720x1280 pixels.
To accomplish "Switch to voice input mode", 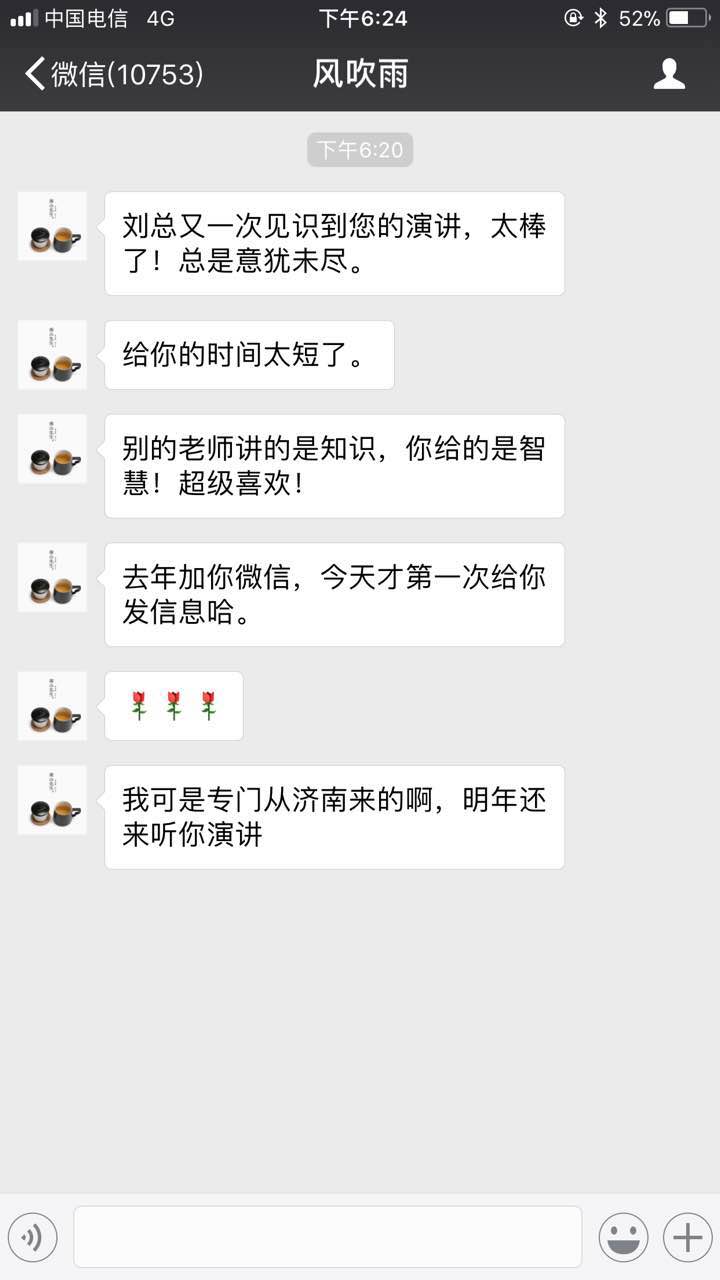I will [x=33, y=1238].
